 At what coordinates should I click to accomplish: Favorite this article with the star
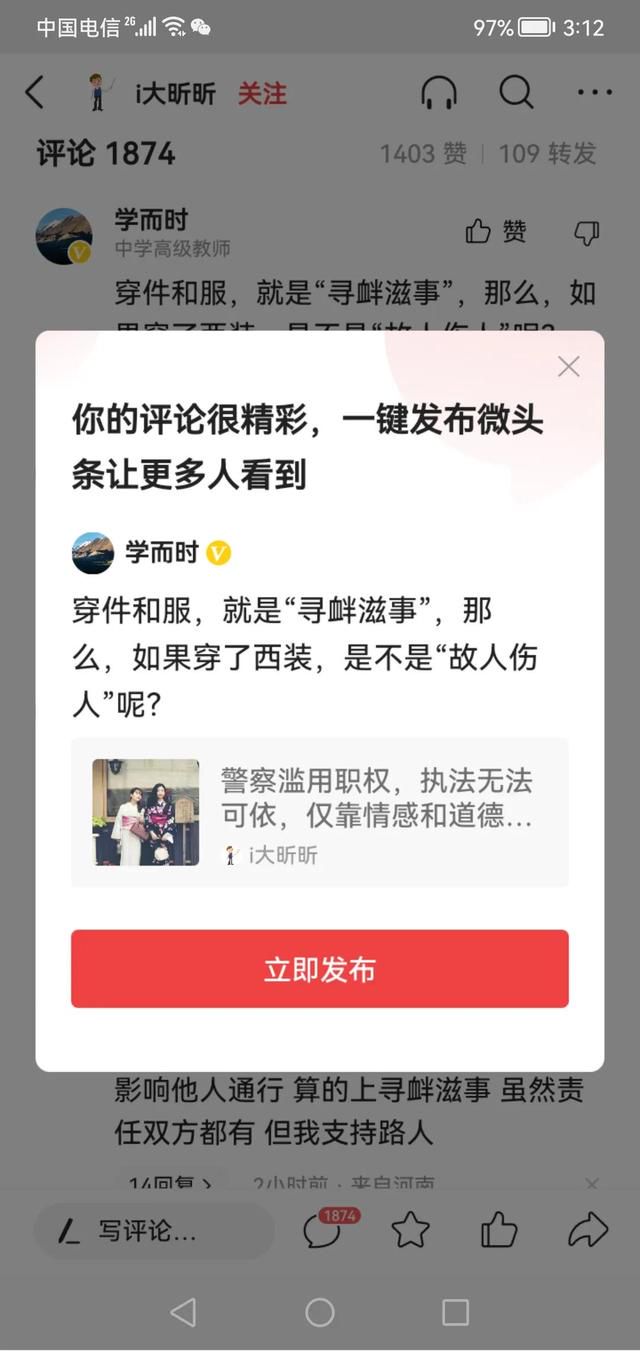point(410,1230)
